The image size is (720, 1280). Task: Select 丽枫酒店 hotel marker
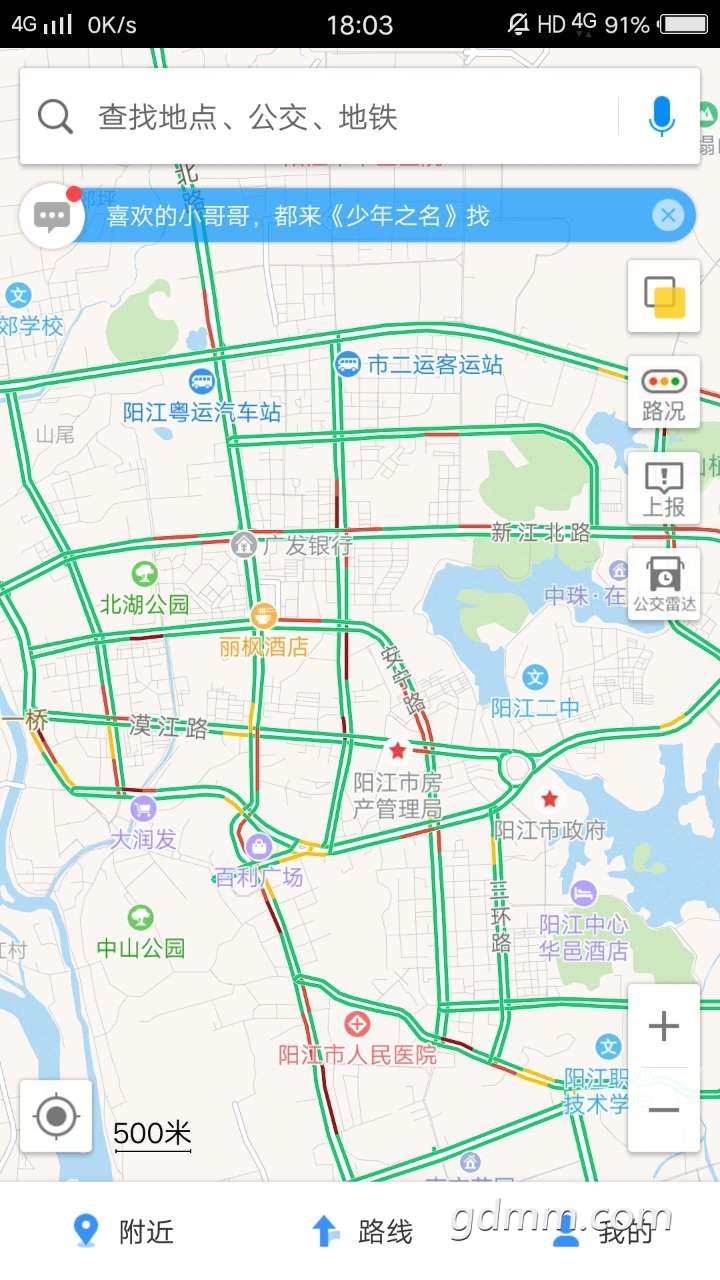264,615
